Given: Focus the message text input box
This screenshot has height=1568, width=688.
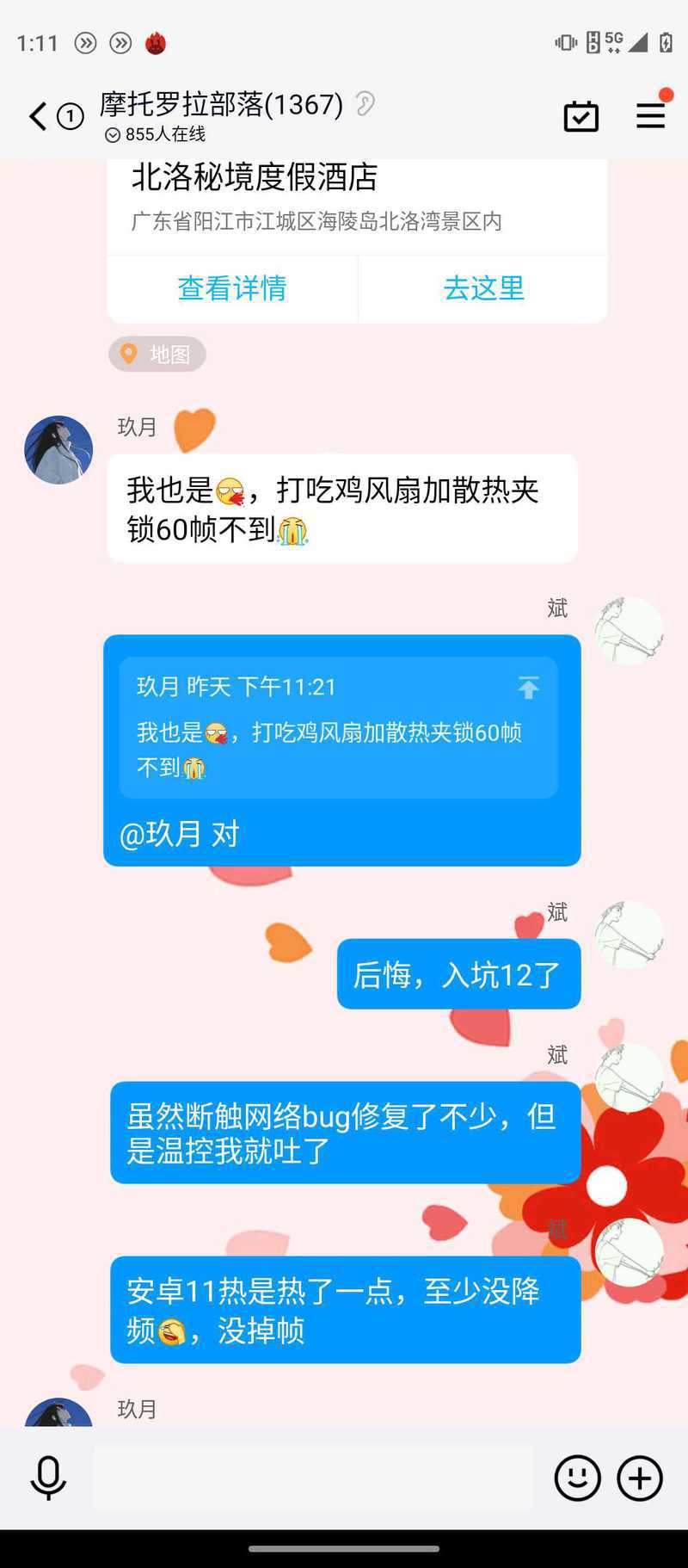Looking at the screenshot, I should coord(313,1478).
